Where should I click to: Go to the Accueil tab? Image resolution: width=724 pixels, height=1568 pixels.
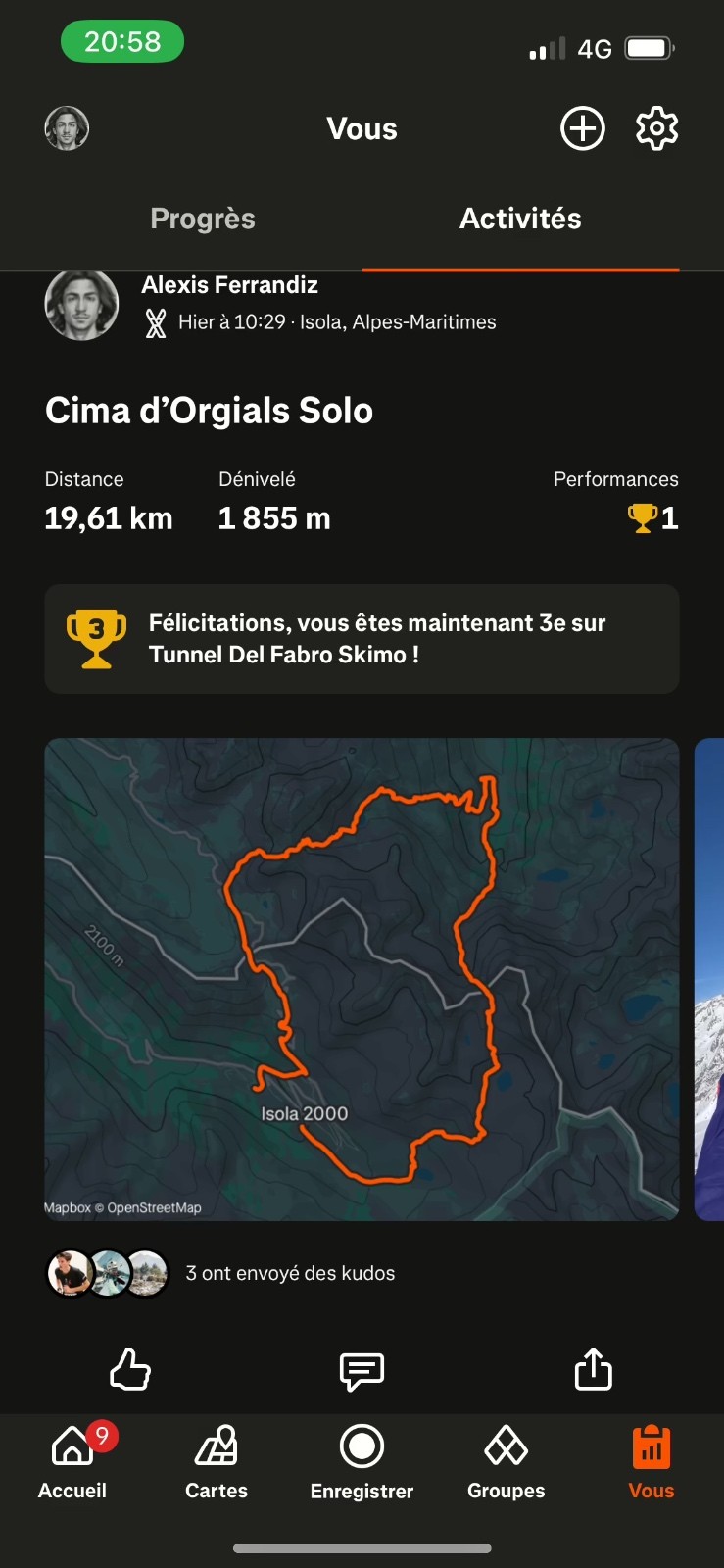[x=72, y=1462]
